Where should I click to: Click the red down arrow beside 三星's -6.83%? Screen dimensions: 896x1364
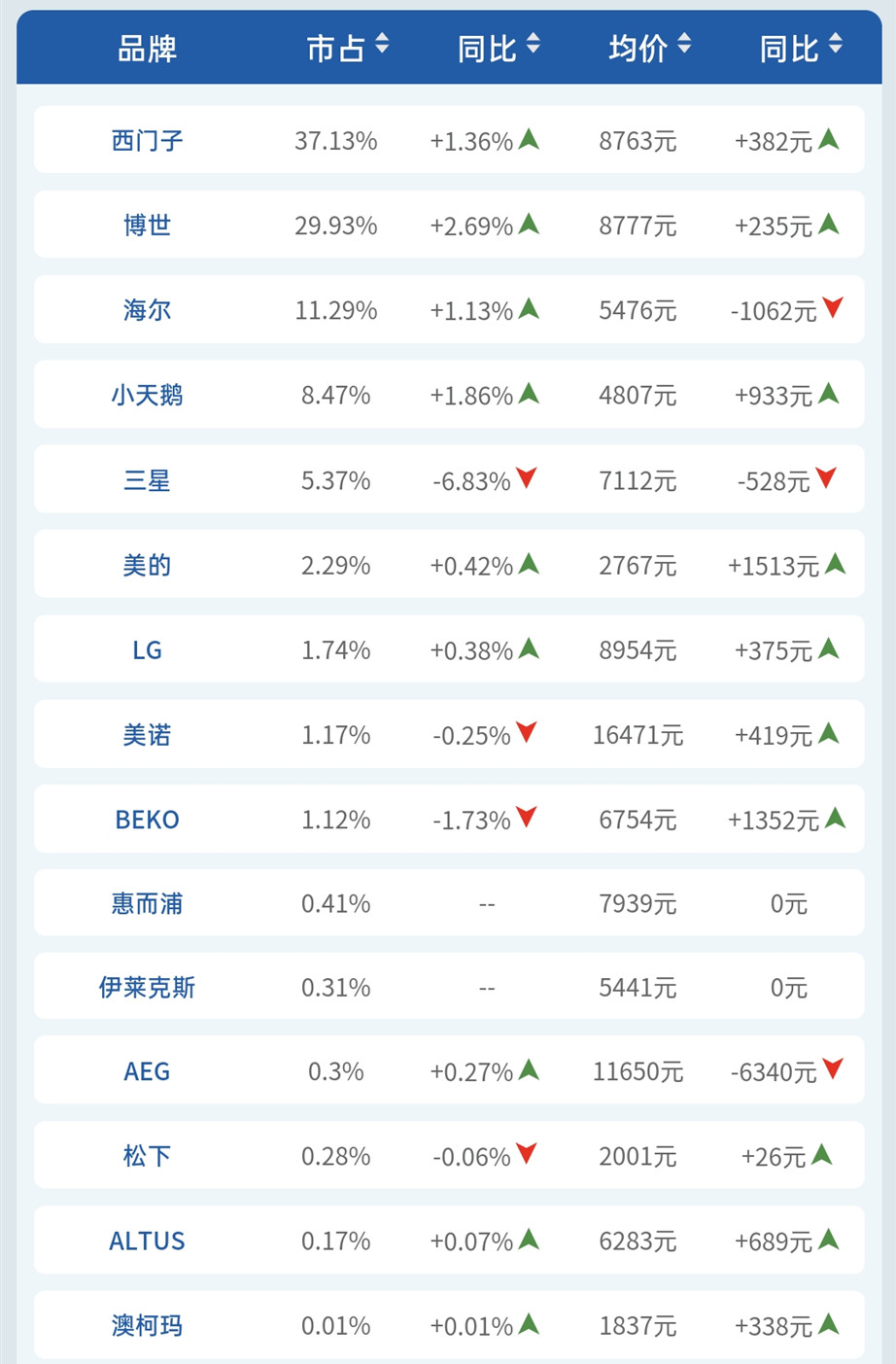coord(525,479)
